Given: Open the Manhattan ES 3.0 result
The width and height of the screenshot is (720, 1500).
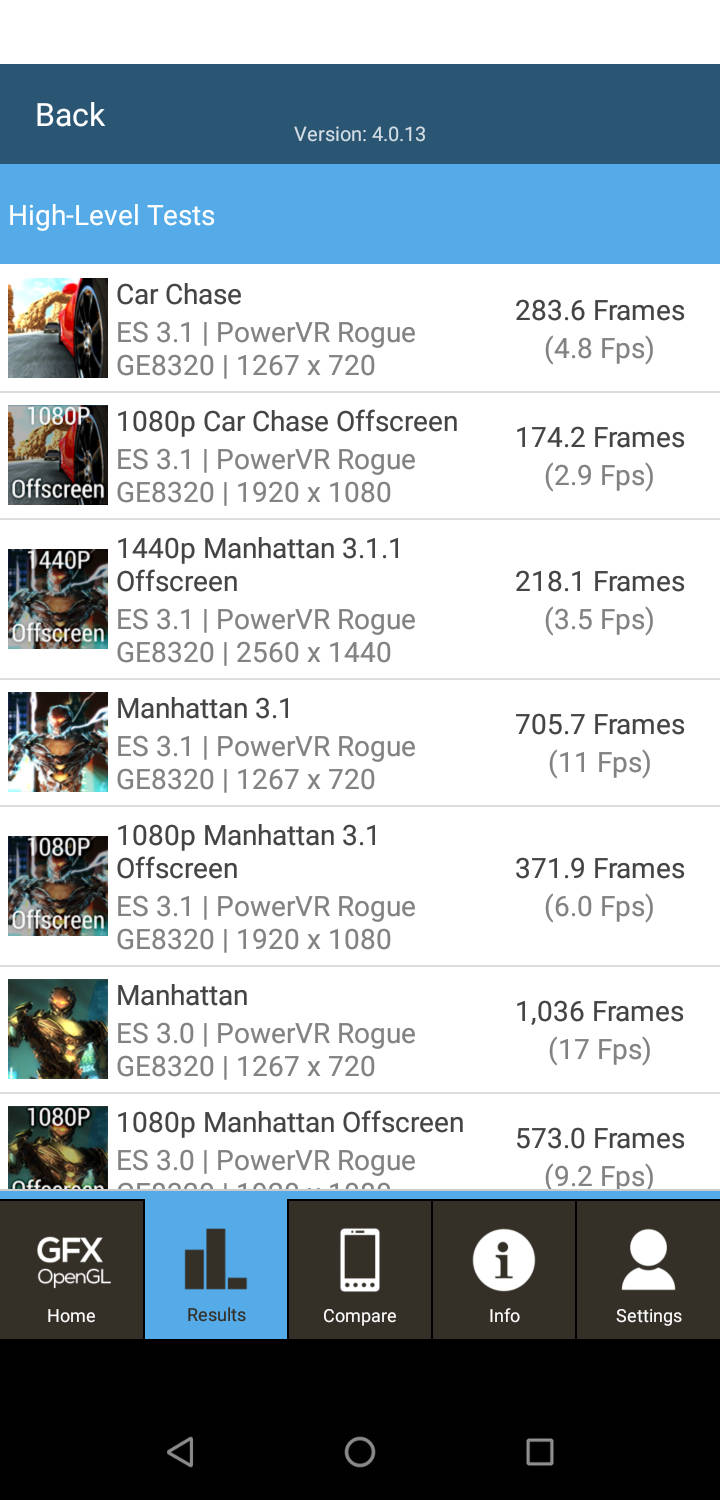Looking at the screenshot, I should coord(360,1030).
